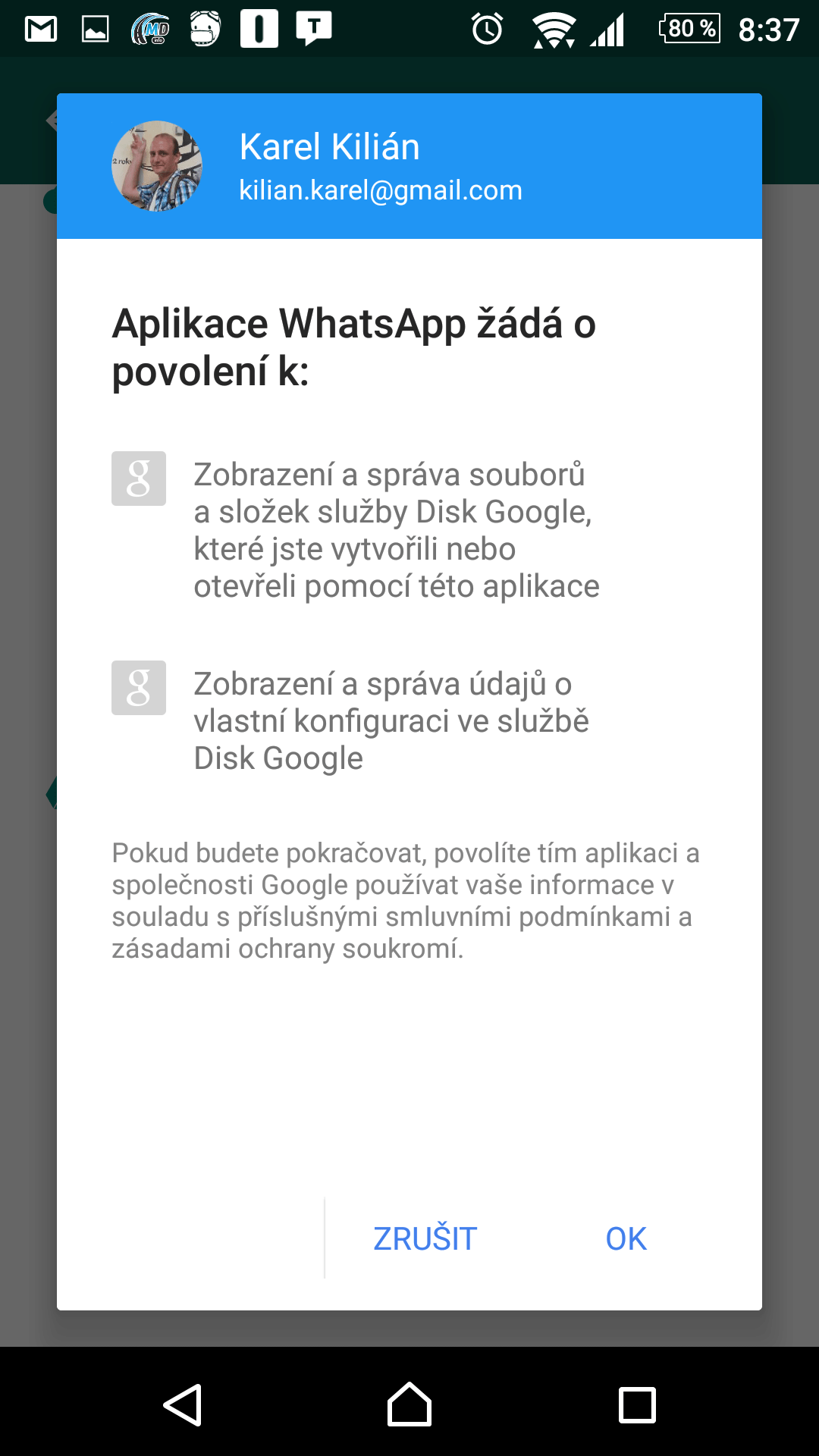Tap ZRUŠIT to cancel the permission request

425,1238
